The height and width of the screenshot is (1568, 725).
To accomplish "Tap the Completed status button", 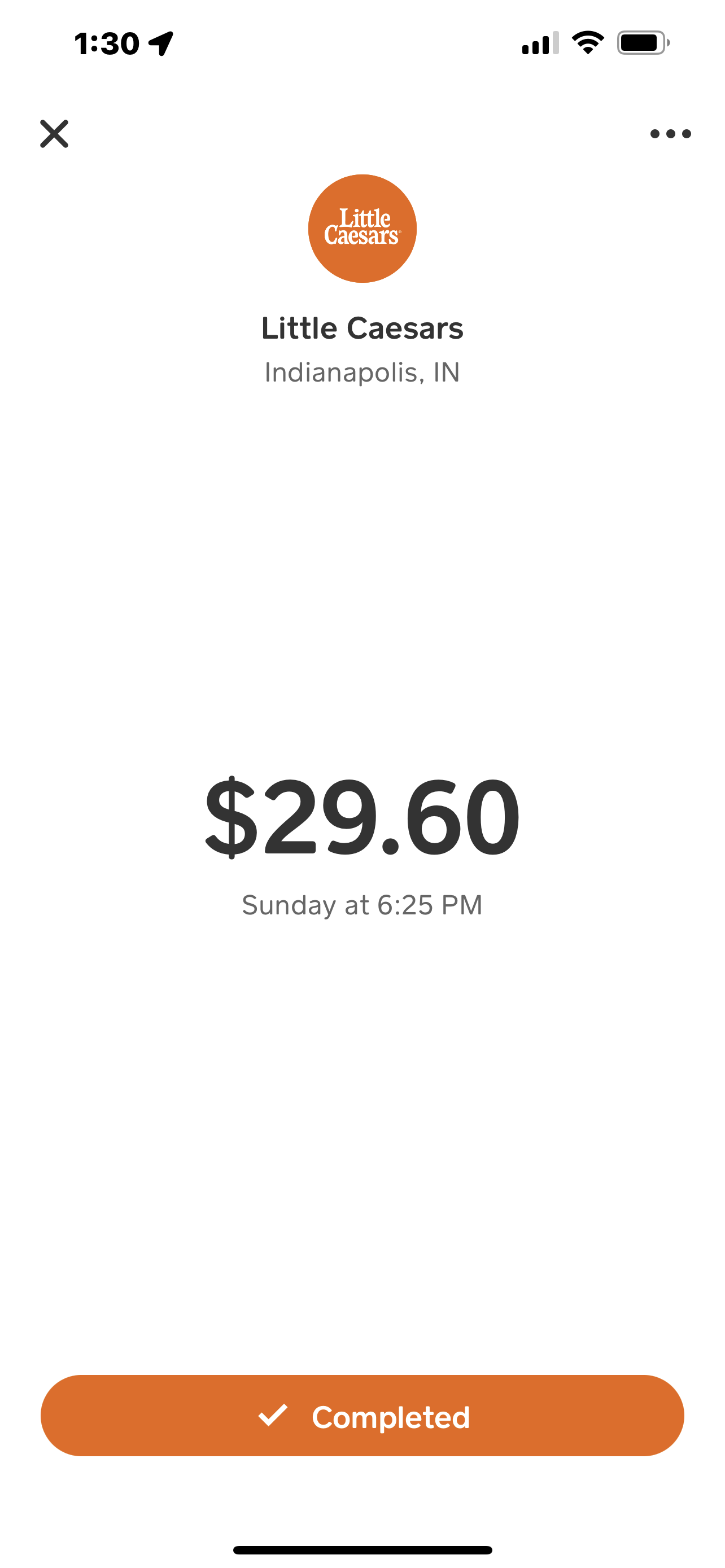I will click(x=362, y=1416).
